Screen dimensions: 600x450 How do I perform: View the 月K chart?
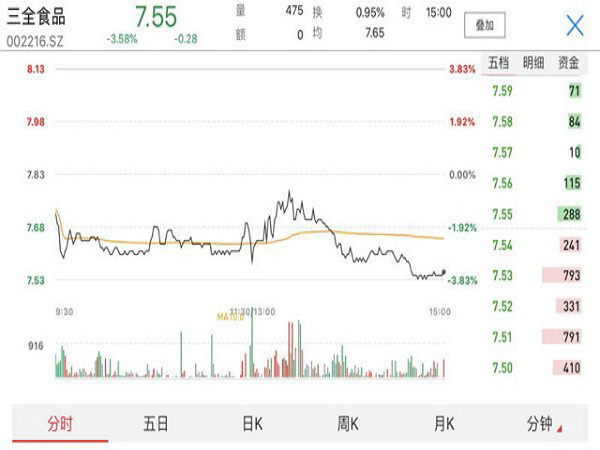pyautogui.click(x=444, y=423)
